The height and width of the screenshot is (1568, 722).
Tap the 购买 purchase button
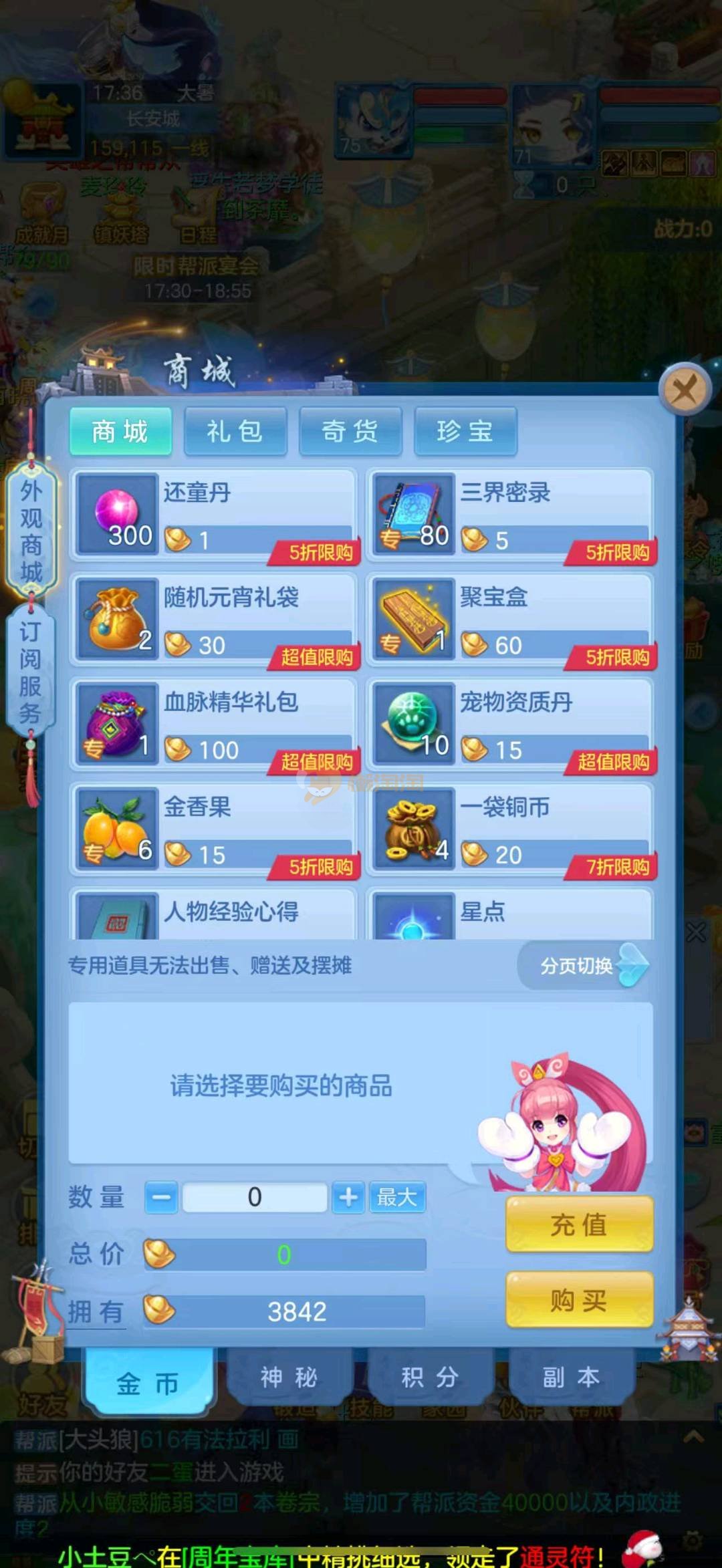579,1300
